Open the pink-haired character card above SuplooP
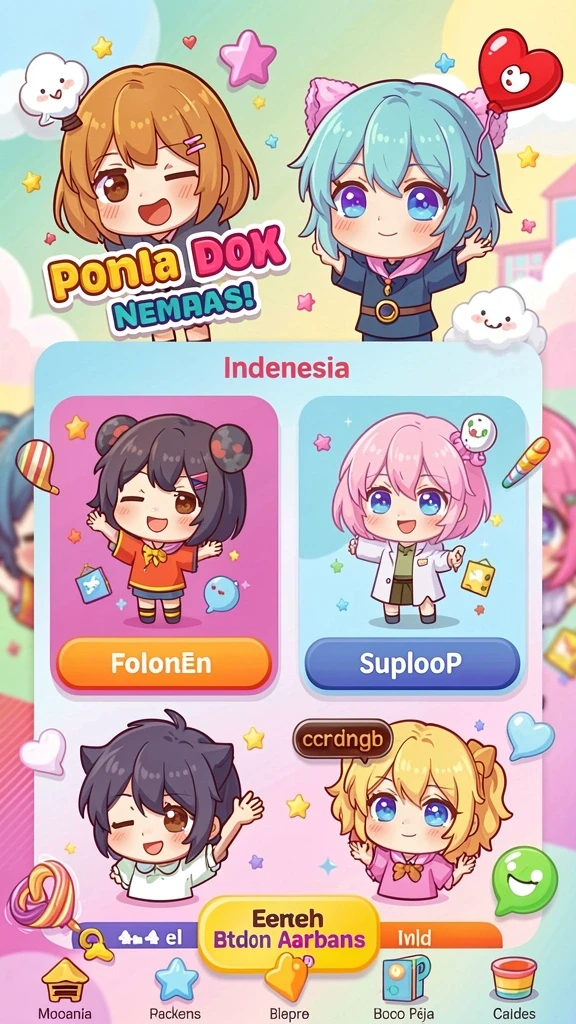The image size is (576, 1024). [413, 516]
